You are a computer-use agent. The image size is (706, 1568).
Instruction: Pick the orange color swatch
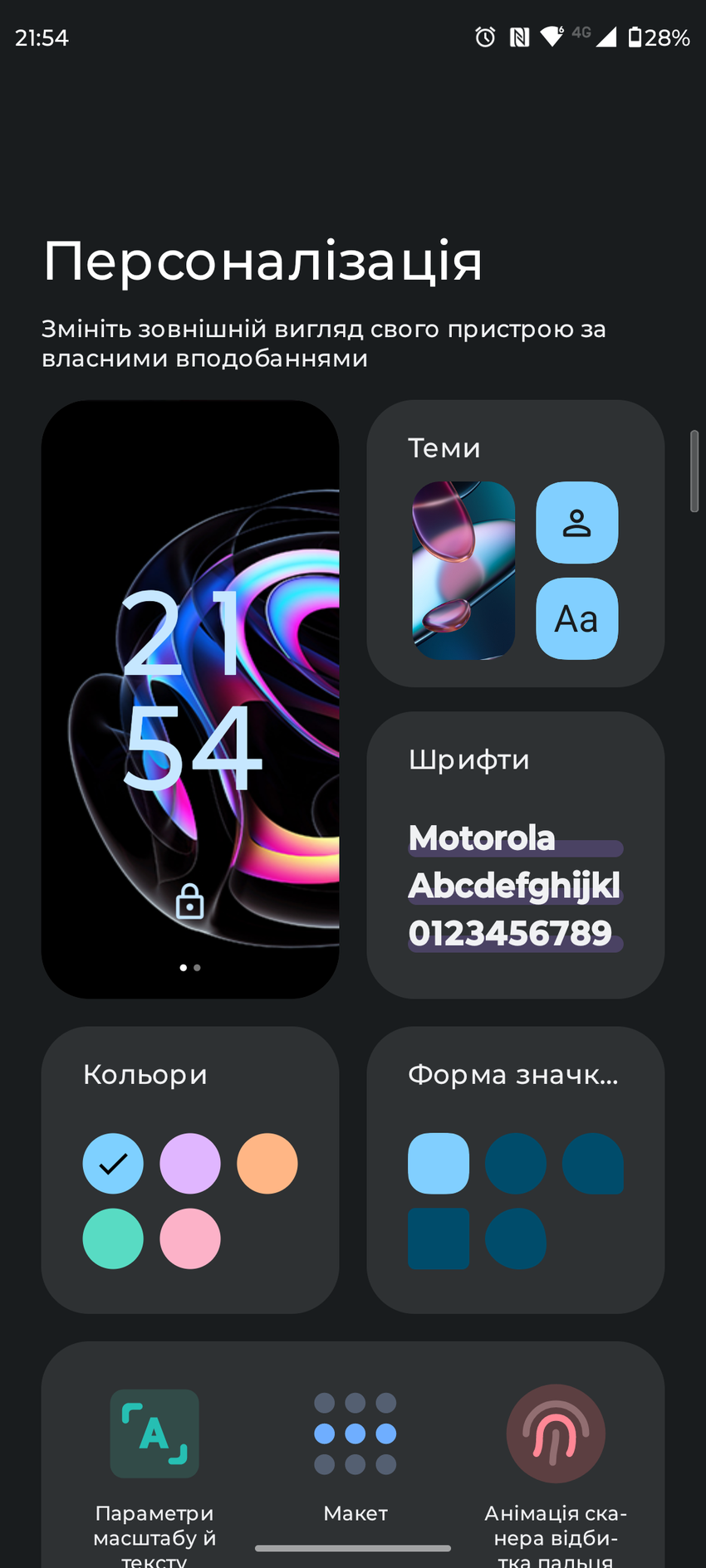click(x=267, y=1163)
